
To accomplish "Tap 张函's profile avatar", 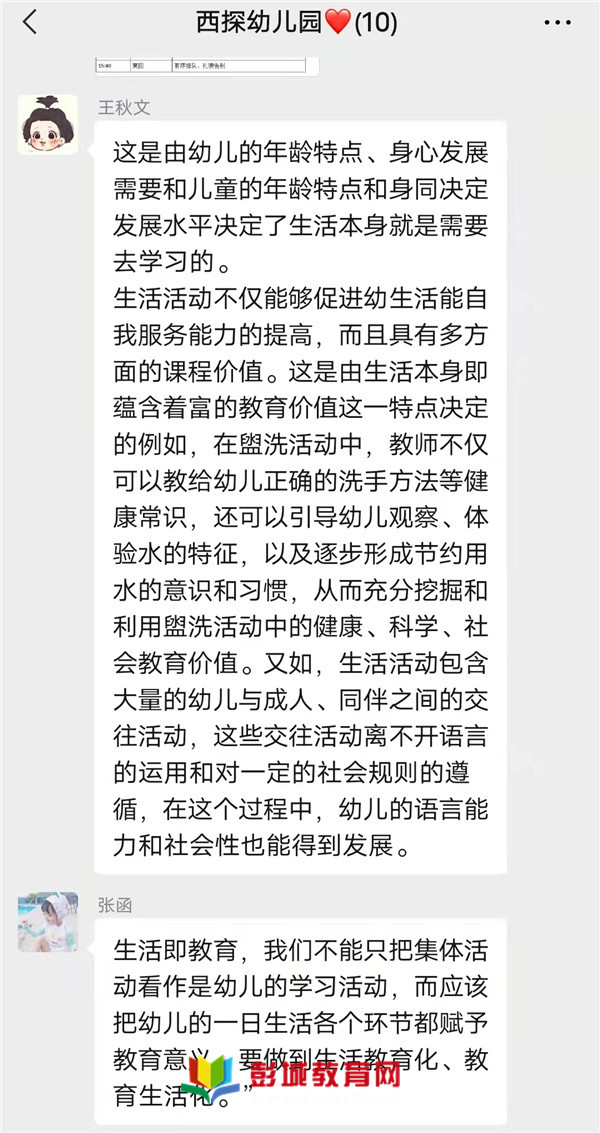I will point(48,921).
